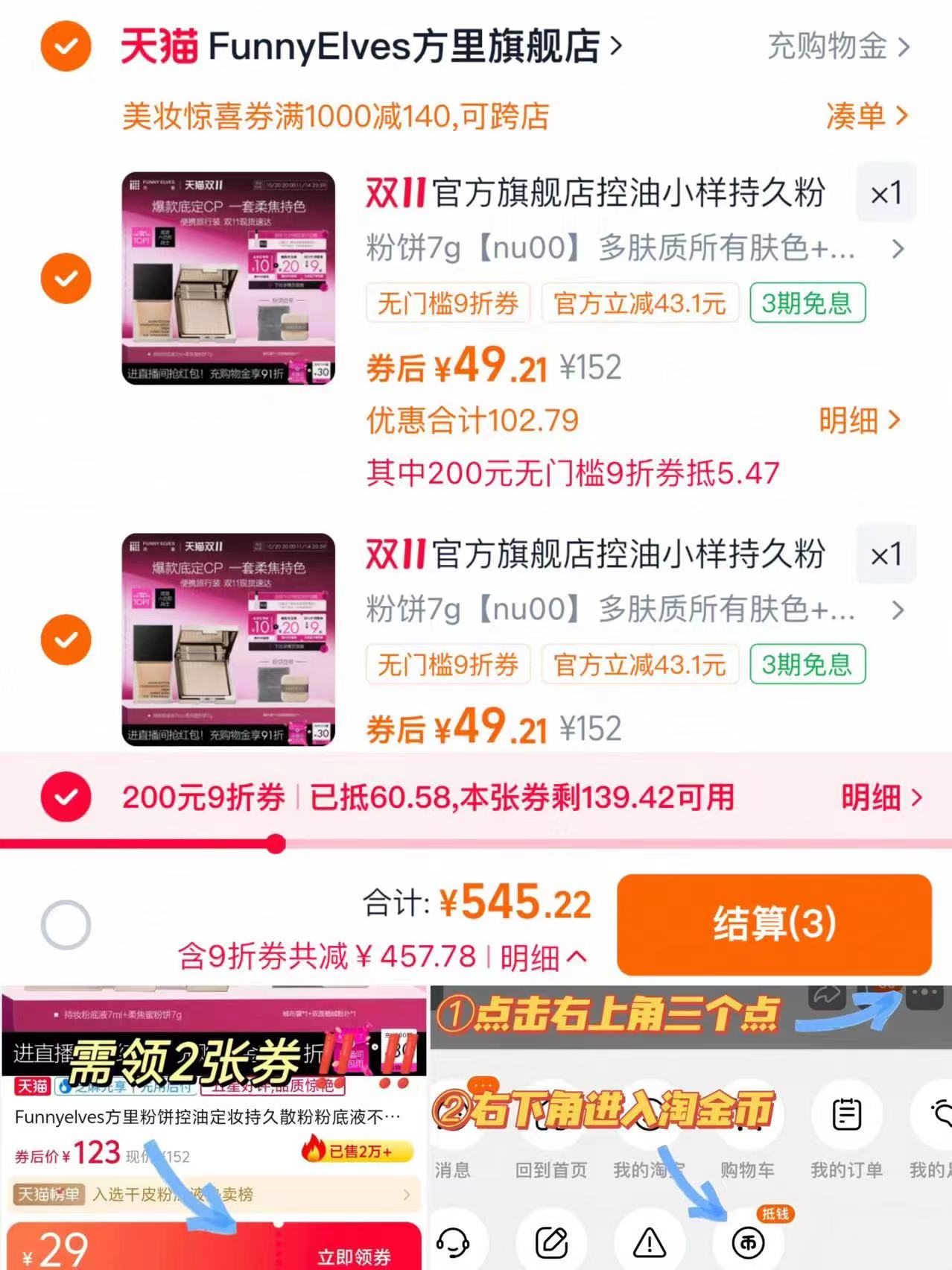This screenshot has width=952, height=1270.
Task: Open 我的订单 clipboard icon
Action: coord(845,1114)
